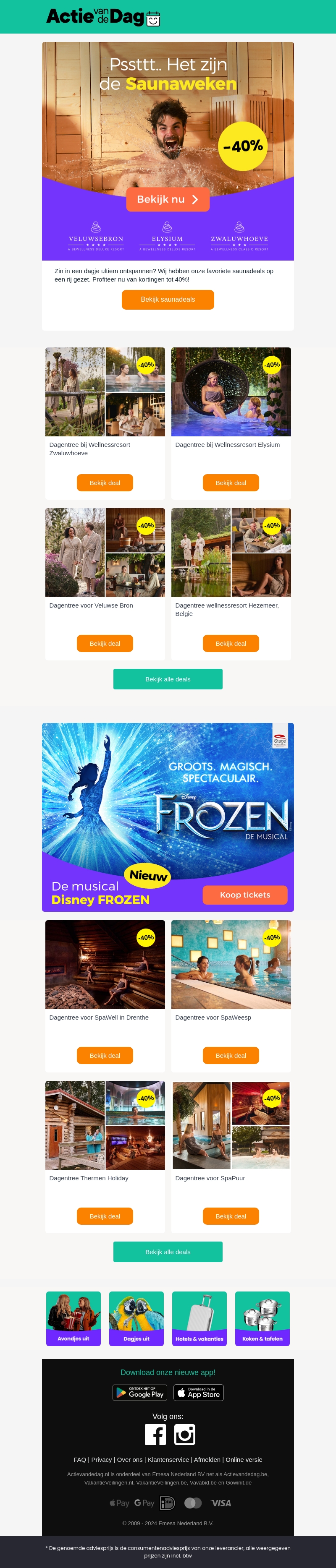Open Bekijk deal for SpaWeesp

click(x=231, y=1056)
